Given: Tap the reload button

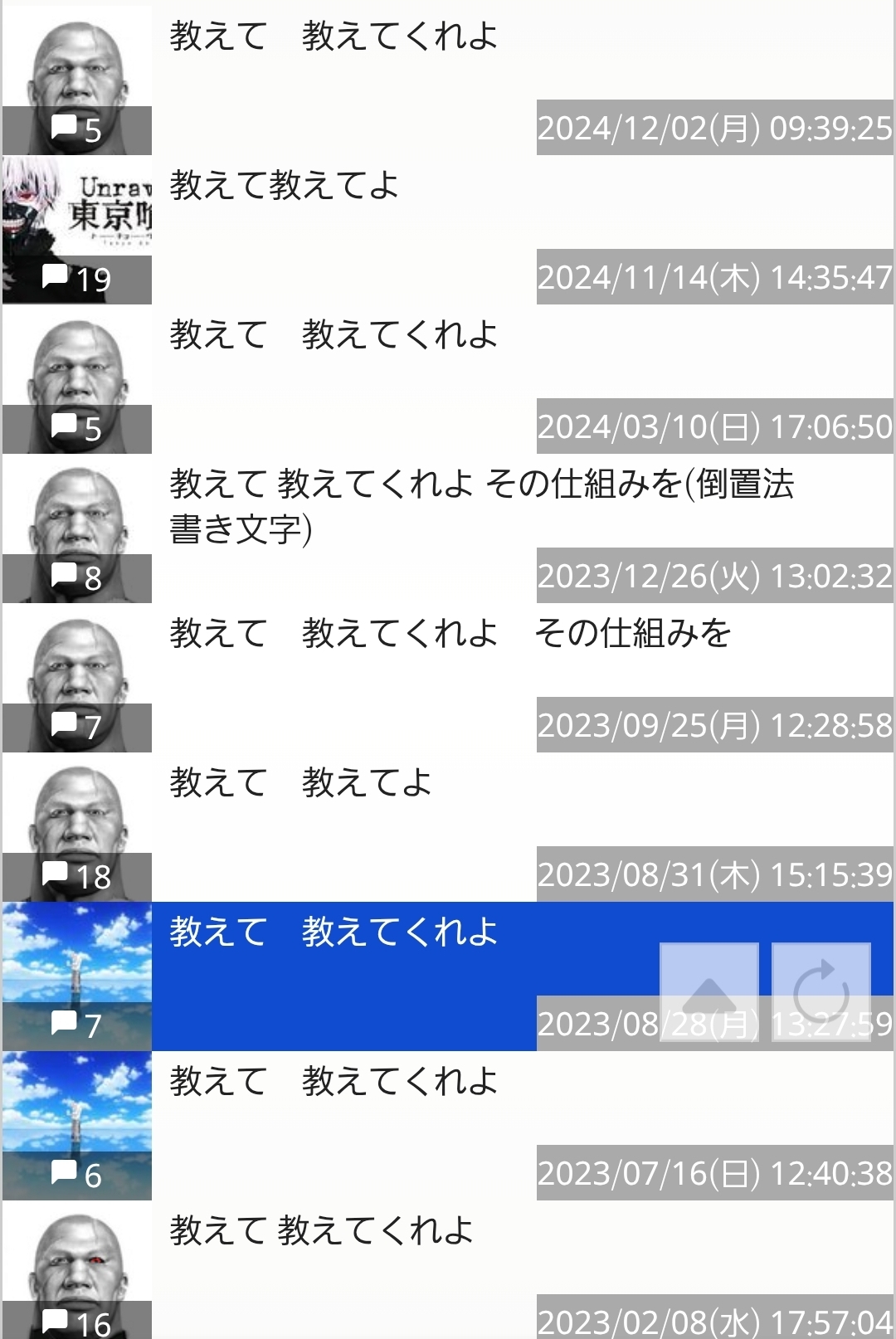Looking at the screenshot, I should click(x=821, y=991).
